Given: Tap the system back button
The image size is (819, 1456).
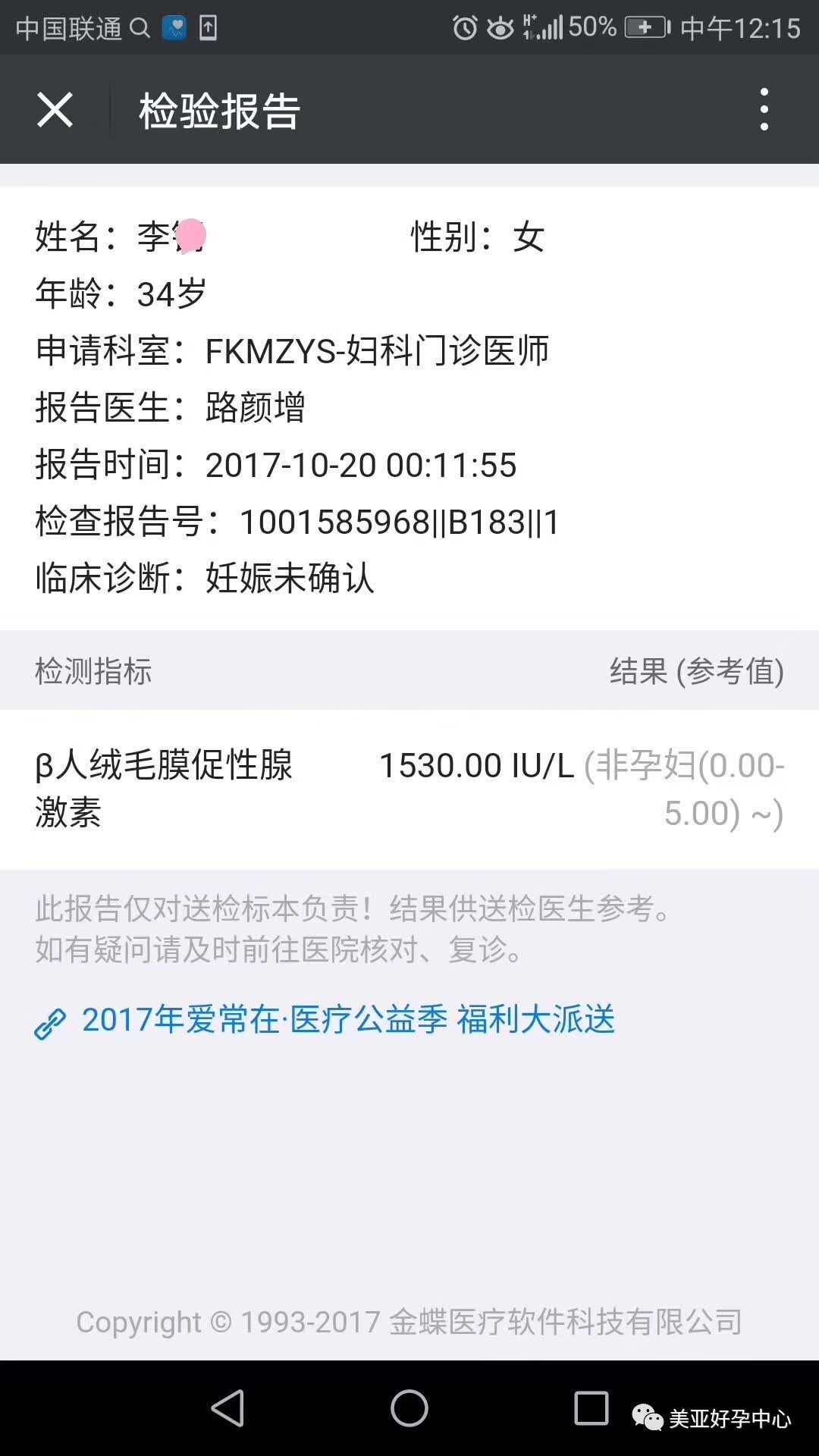Looking at the screenshot, I should (x=227, y=1408).
